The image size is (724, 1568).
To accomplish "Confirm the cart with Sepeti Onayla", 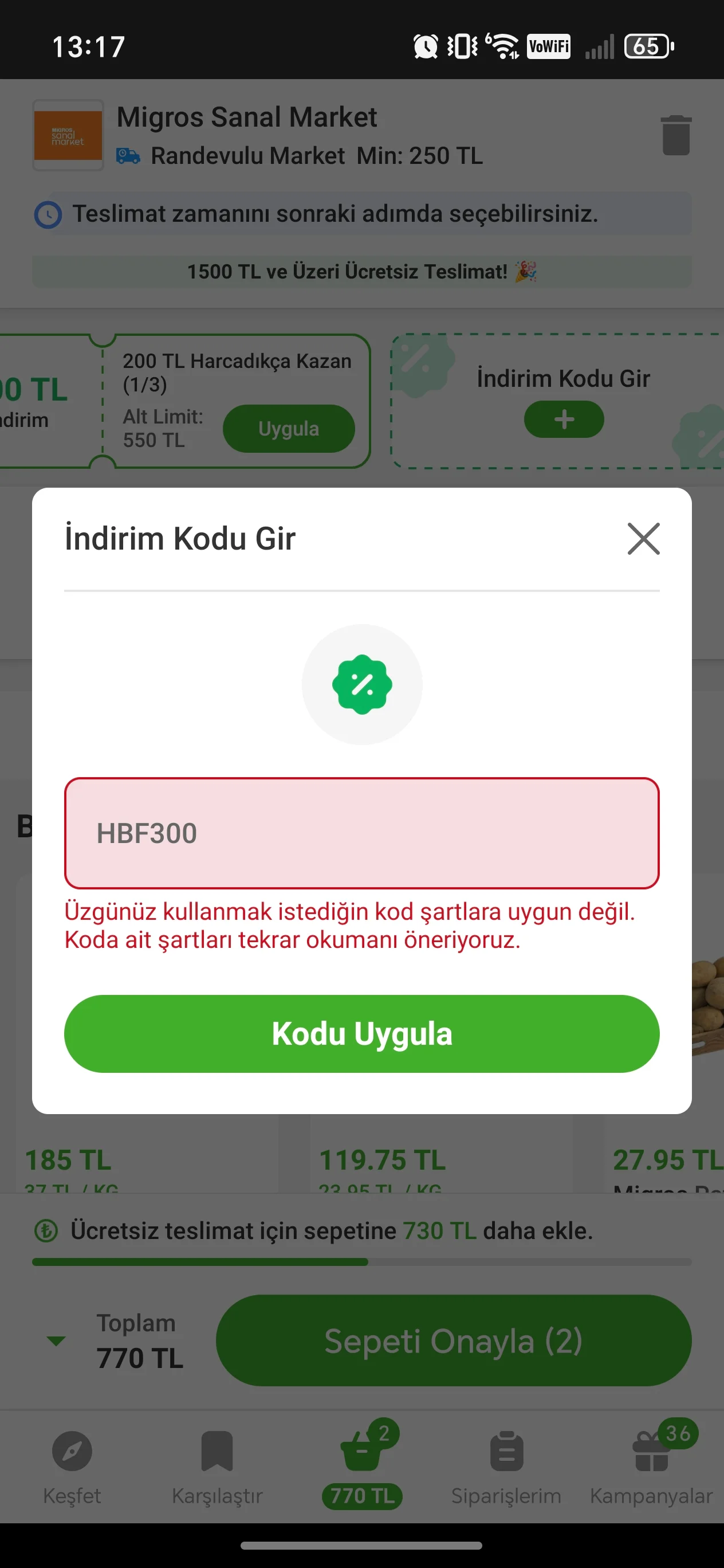I will pos(453,1341).
